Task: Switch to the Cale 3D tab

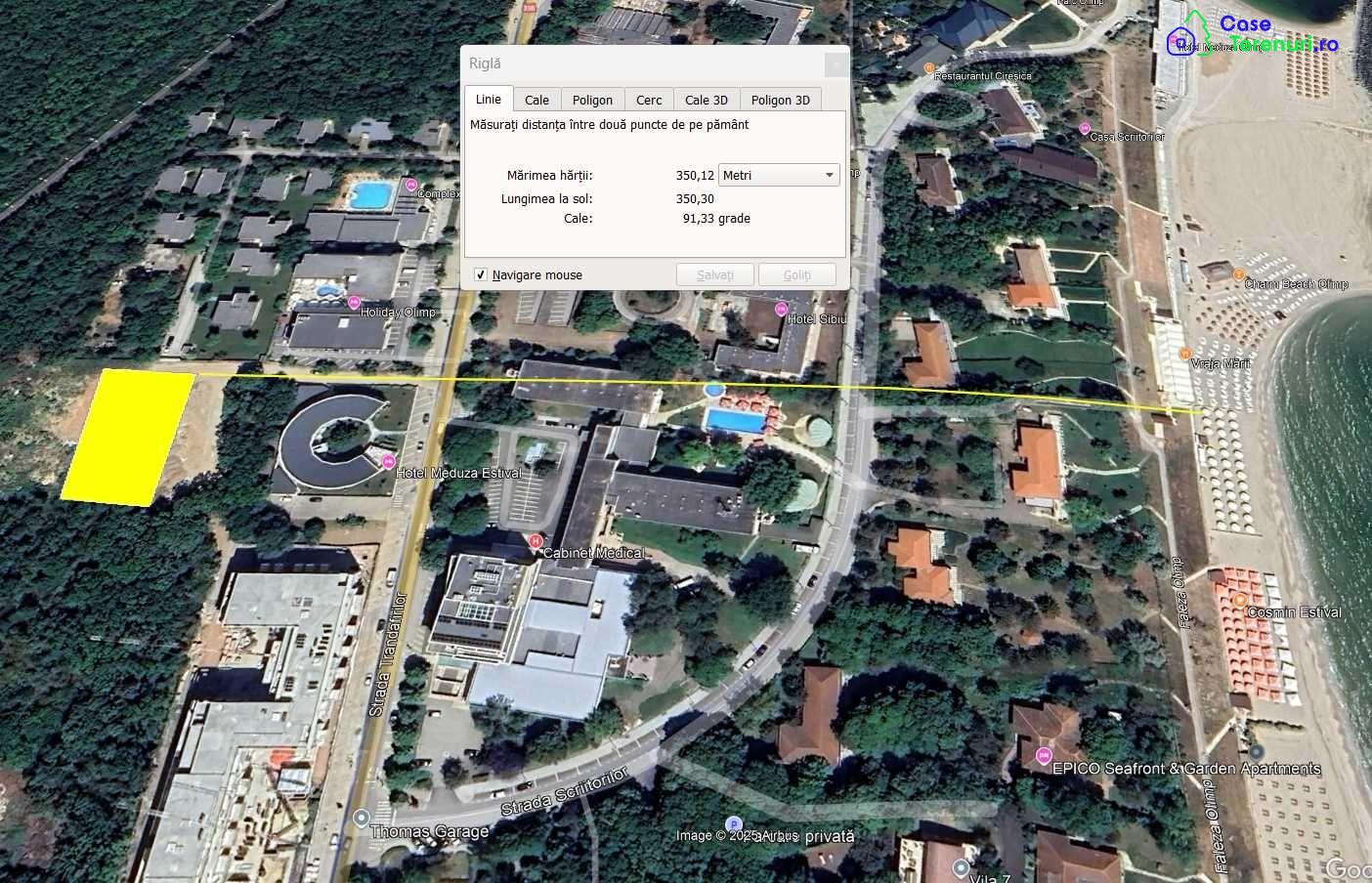Action: 706,100
